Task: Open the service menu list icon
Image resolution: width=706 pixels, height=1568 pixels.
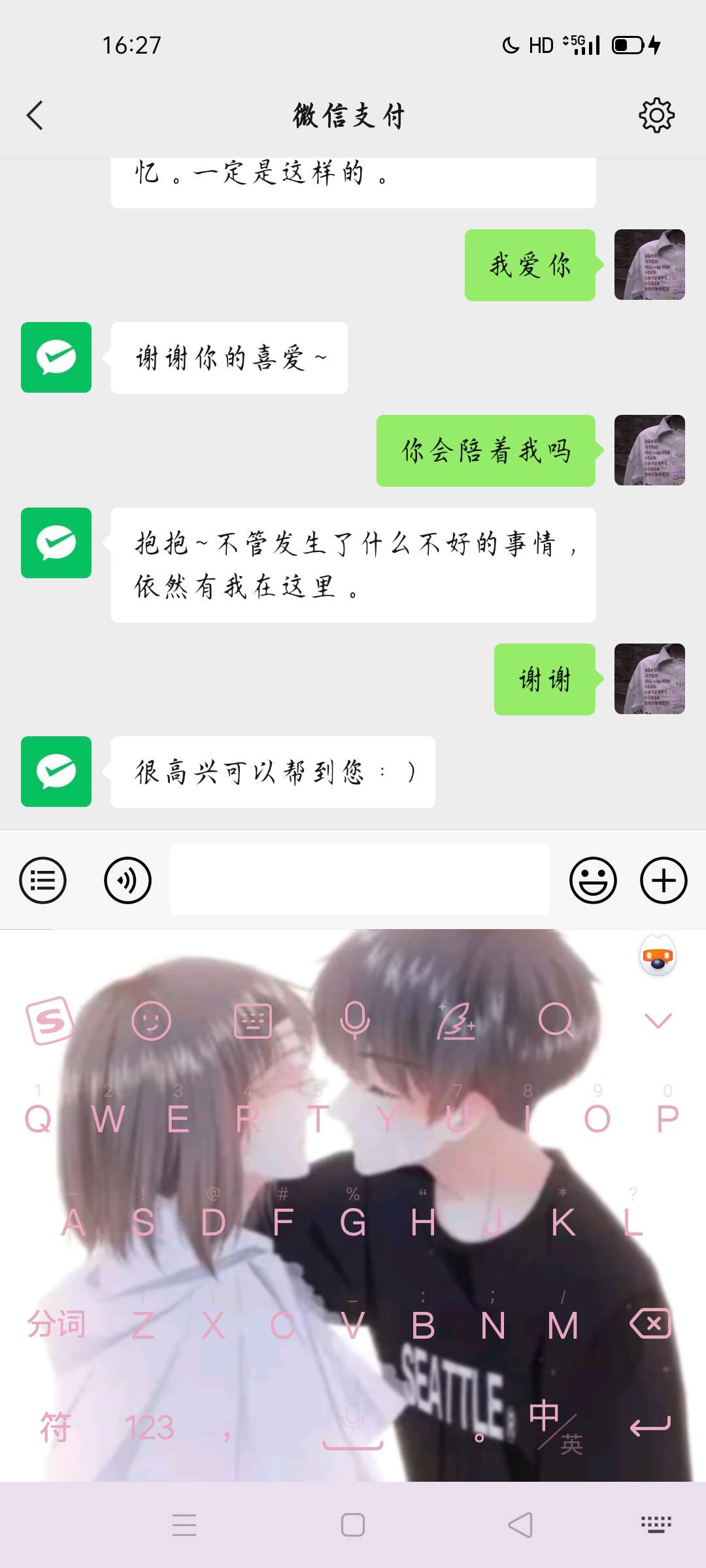Action: (x=43, y=881)
